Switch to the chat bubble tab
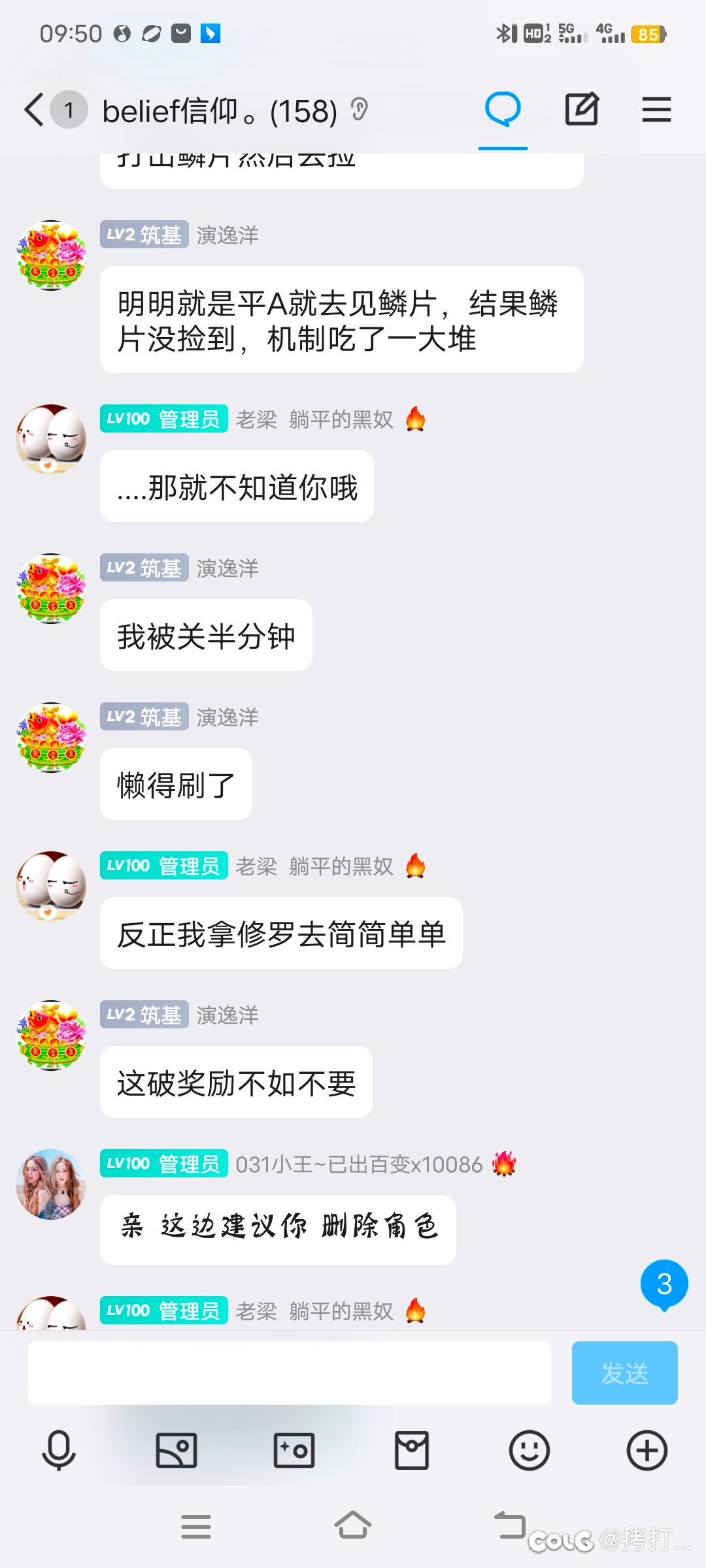The height and width of the screenshot is (1568, 706). 503,109
